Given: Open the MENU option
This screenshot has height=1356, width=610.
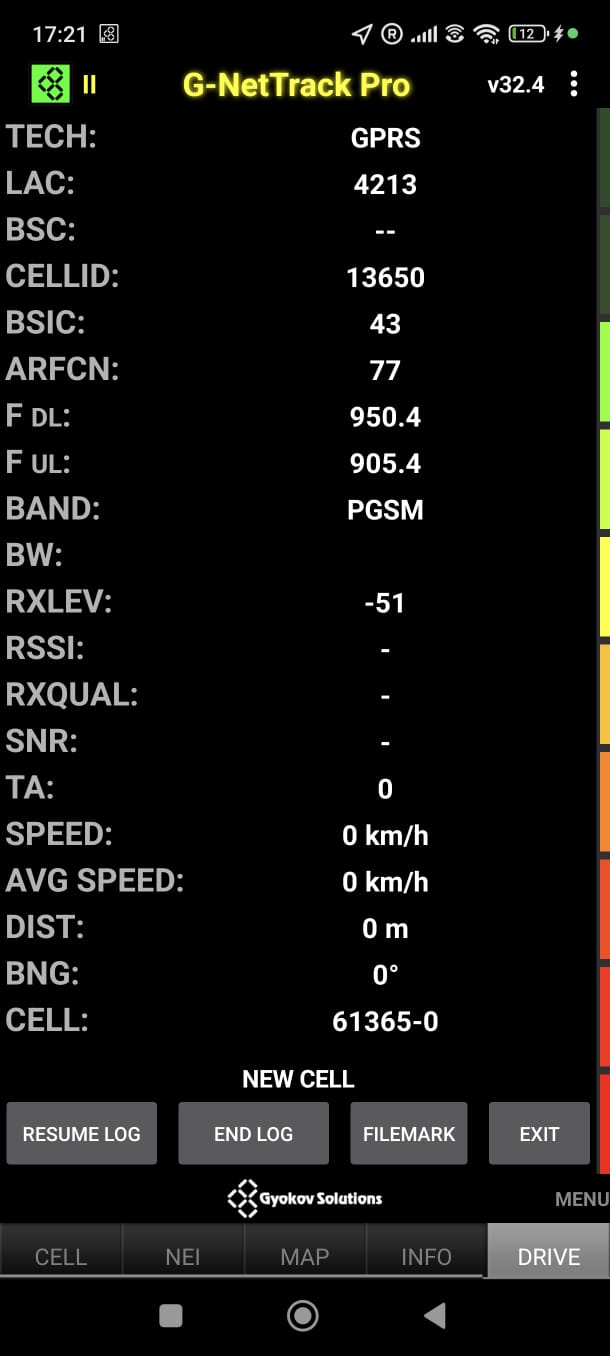Looking at the screenshot, I should pyautogui.click(x=581, y=1198).
